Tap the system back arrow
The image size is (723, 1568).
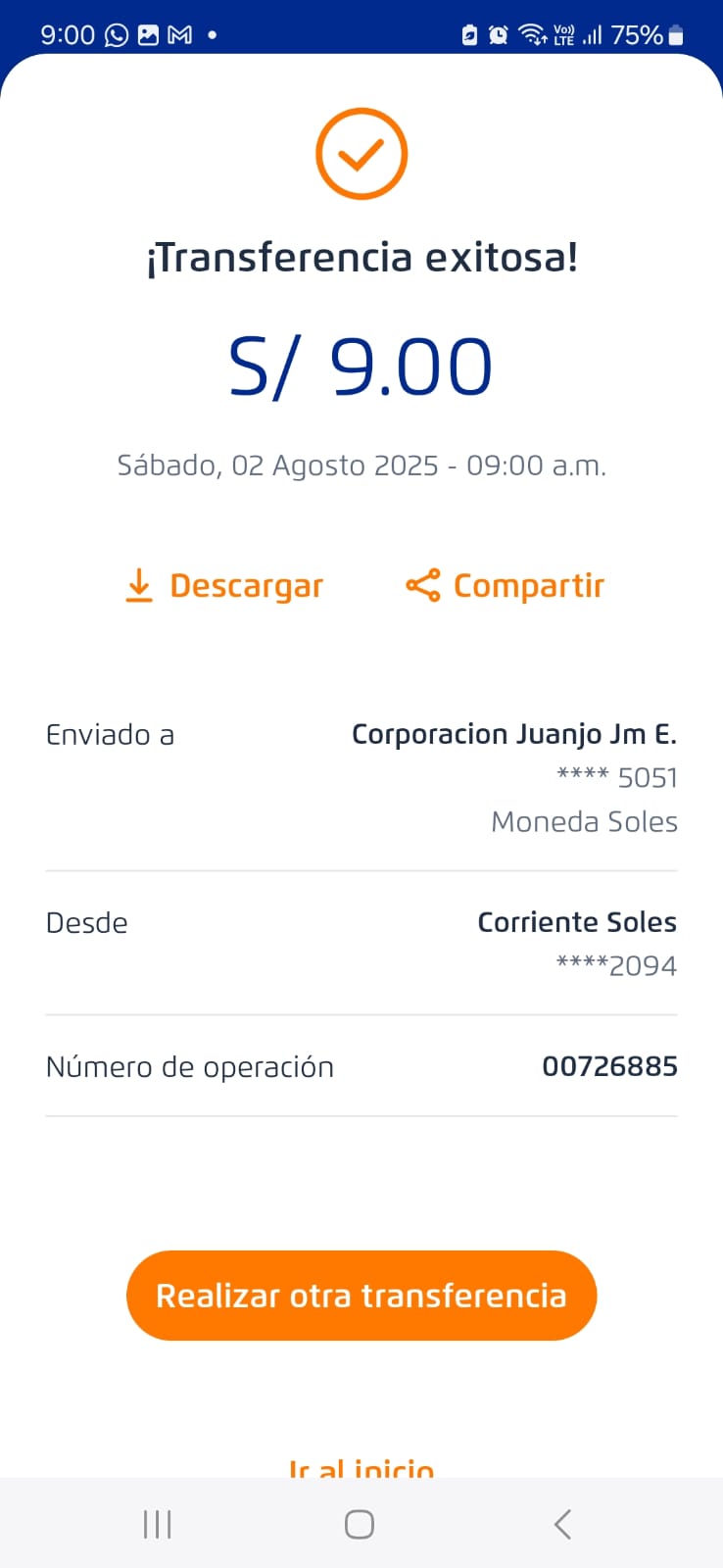[x=562, y=1524]
